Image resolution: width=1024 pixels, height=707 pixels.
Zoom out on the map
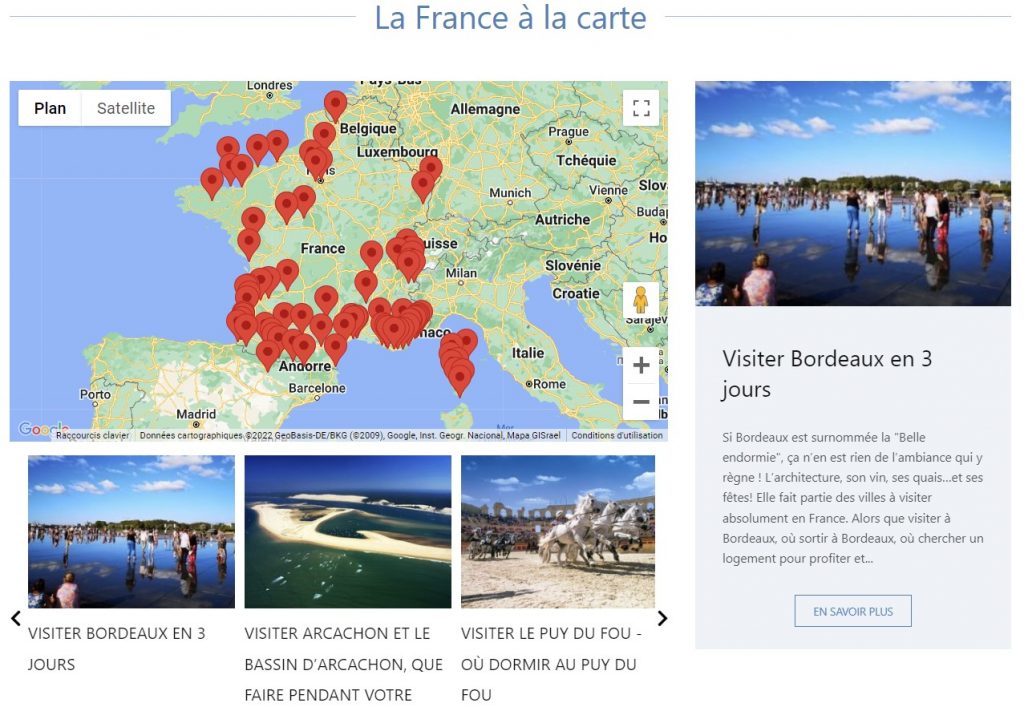(641, 402)
